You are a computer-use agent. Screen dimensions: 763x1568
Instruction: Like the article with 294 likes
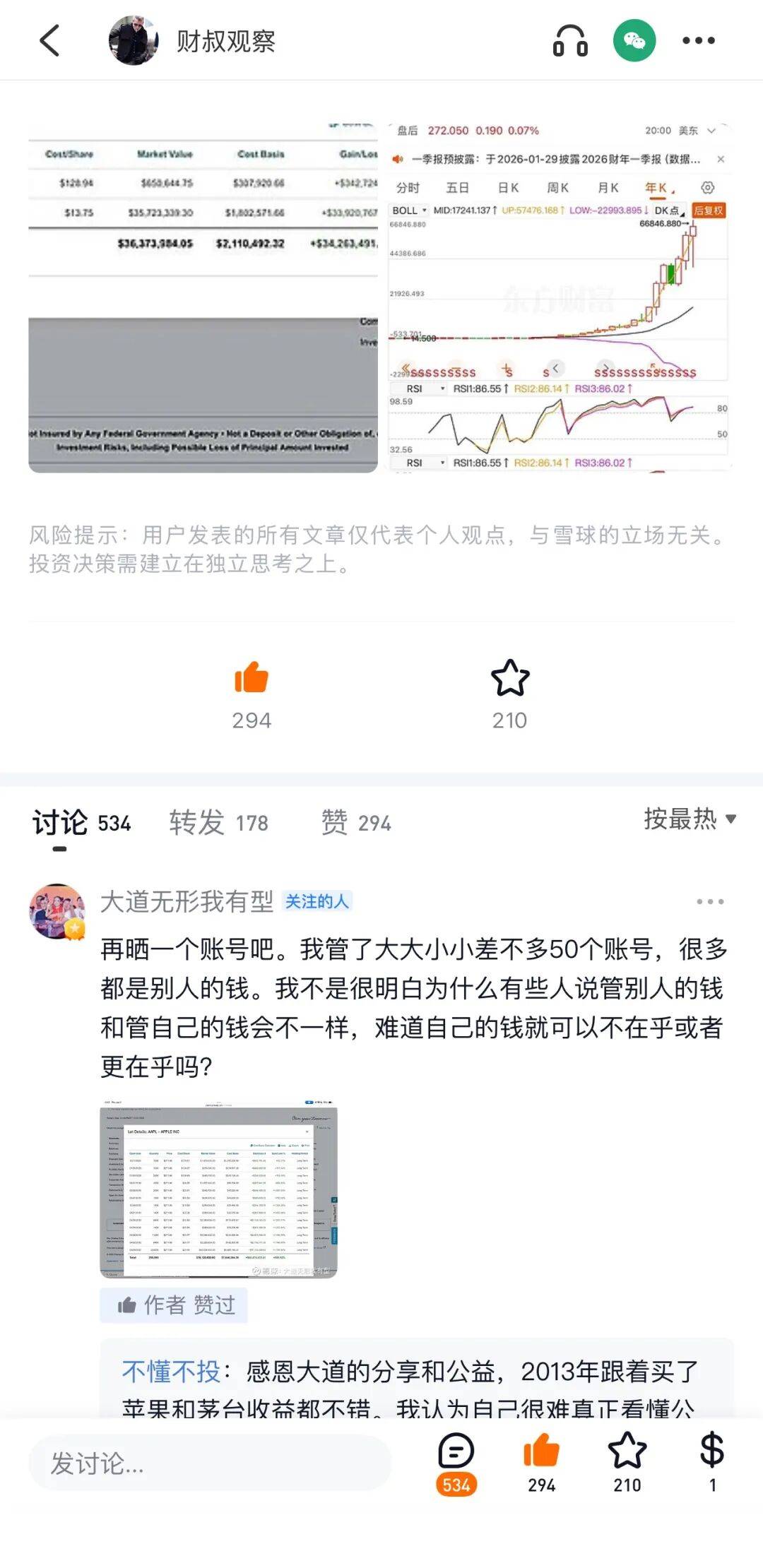coord(252,678)
